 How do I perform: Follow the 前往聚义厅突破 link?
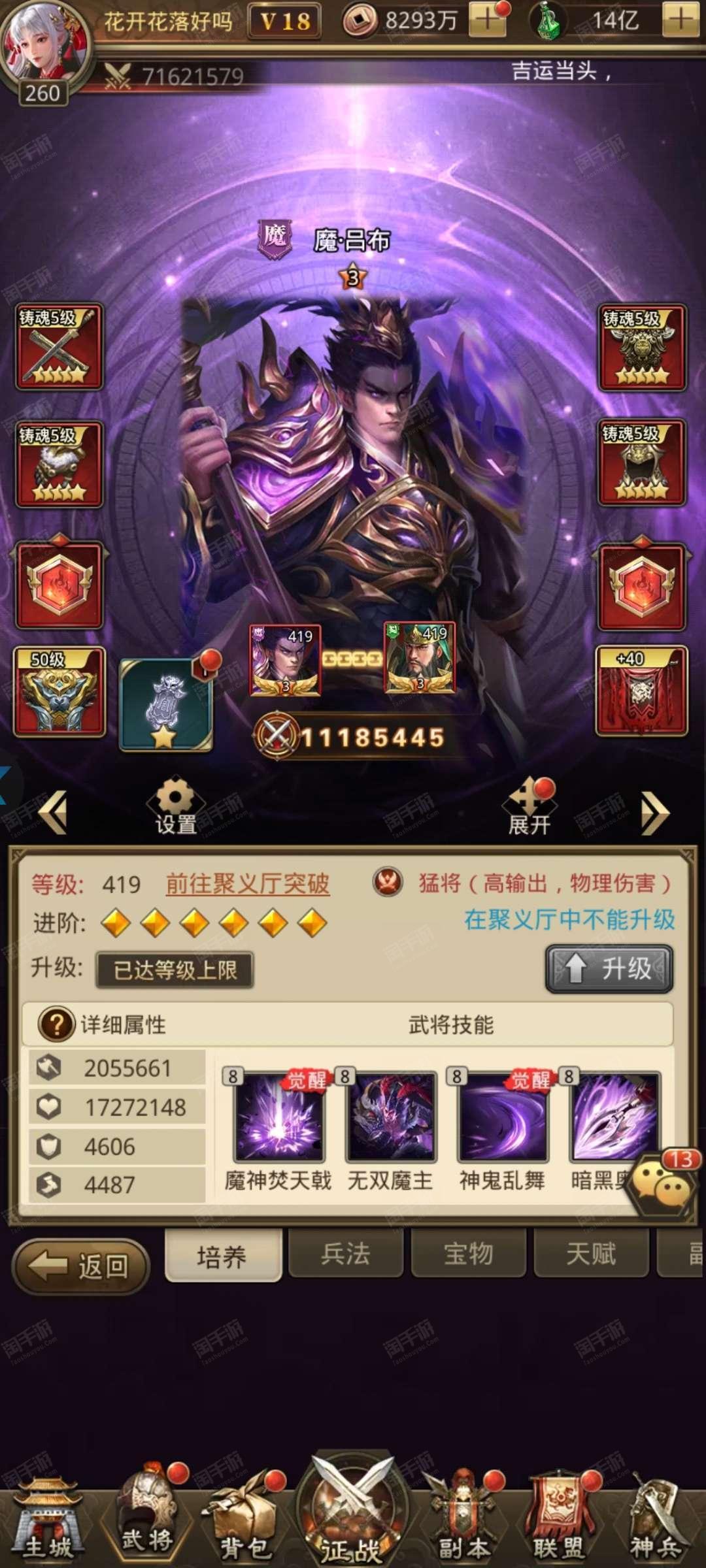(x=247, y=883)
